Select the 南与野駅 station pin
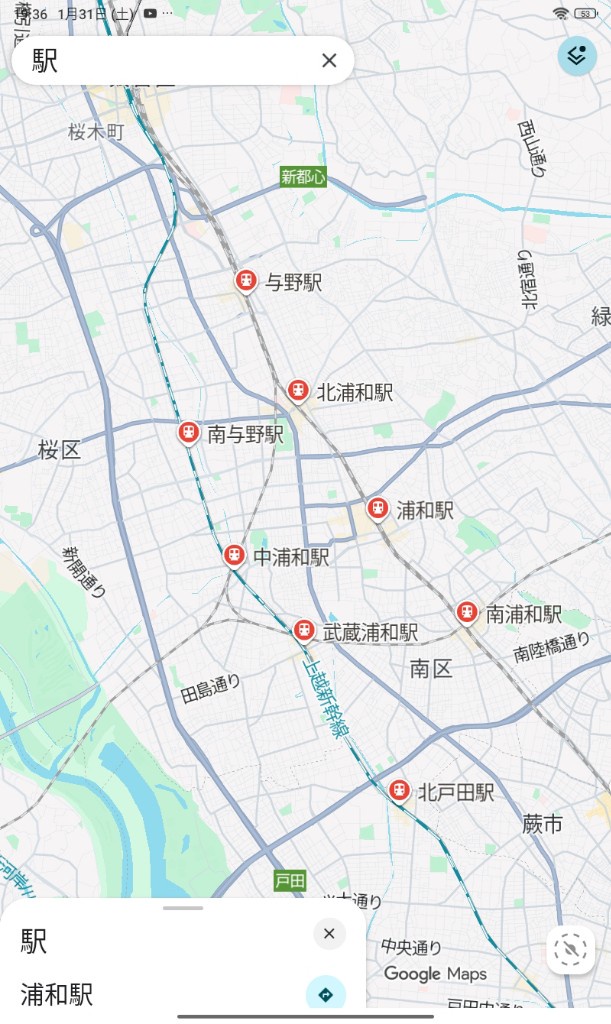 (188, 432)
